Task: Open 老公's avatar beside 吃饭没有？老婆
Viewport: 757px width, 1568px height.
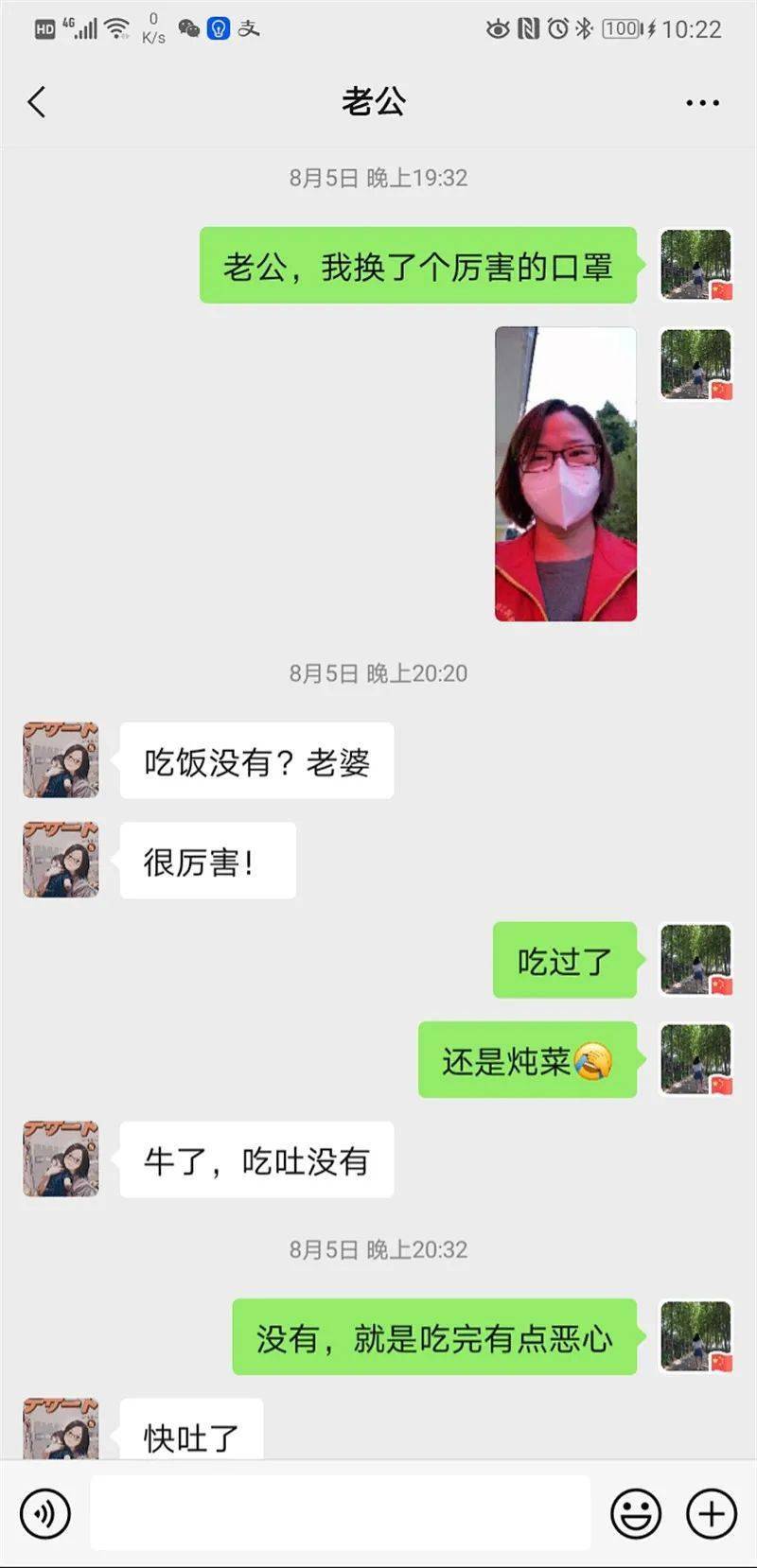Action: point(60,761)
